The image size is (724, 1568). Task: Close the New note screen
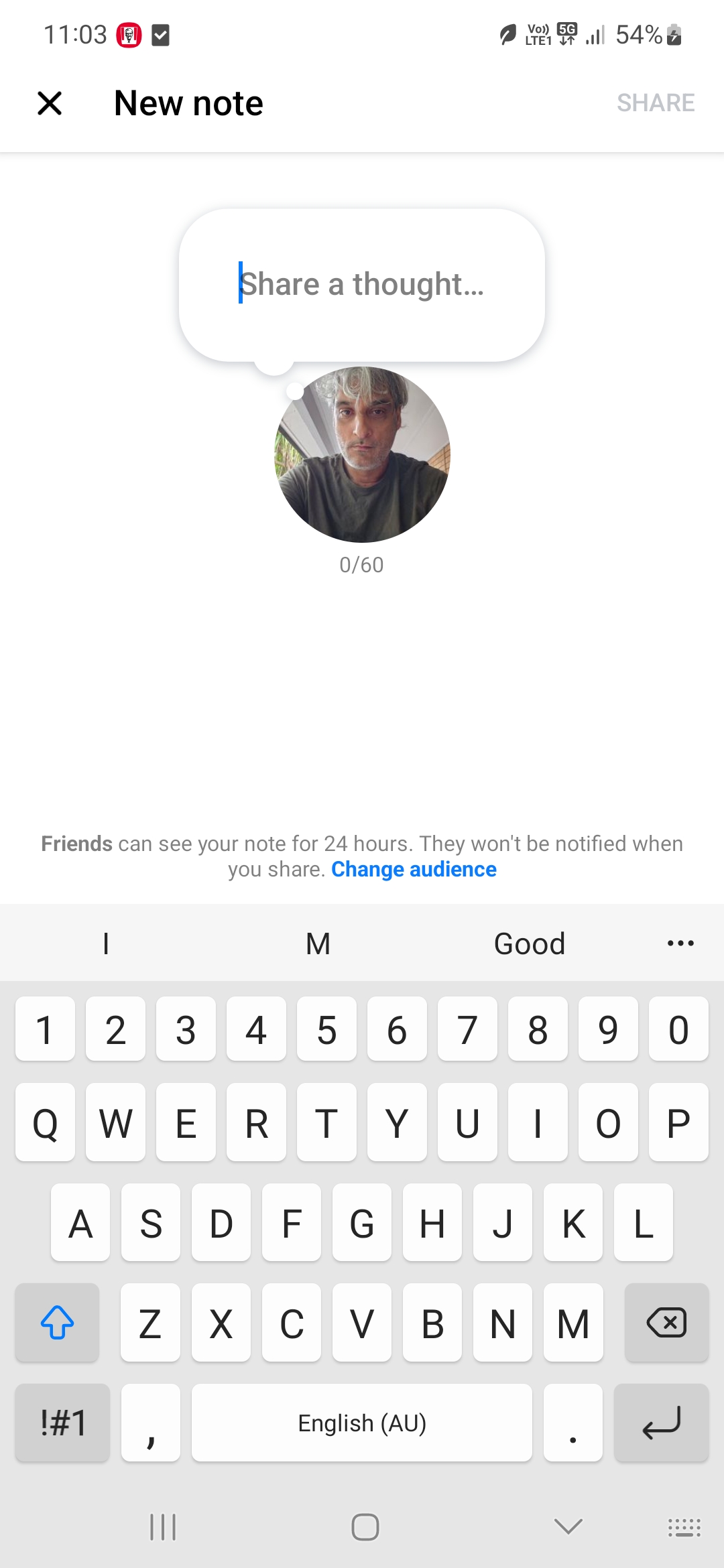[50, 103]
